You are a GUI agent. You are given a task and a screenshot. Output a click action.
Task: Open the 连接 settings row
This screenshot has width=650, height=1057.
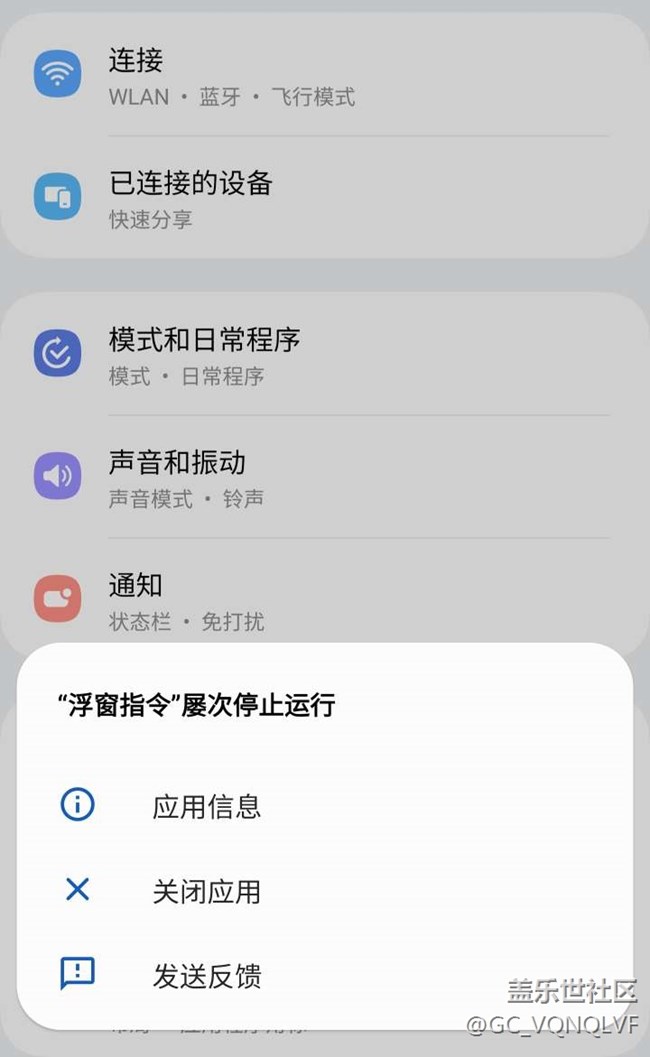[x=324, y=75]
